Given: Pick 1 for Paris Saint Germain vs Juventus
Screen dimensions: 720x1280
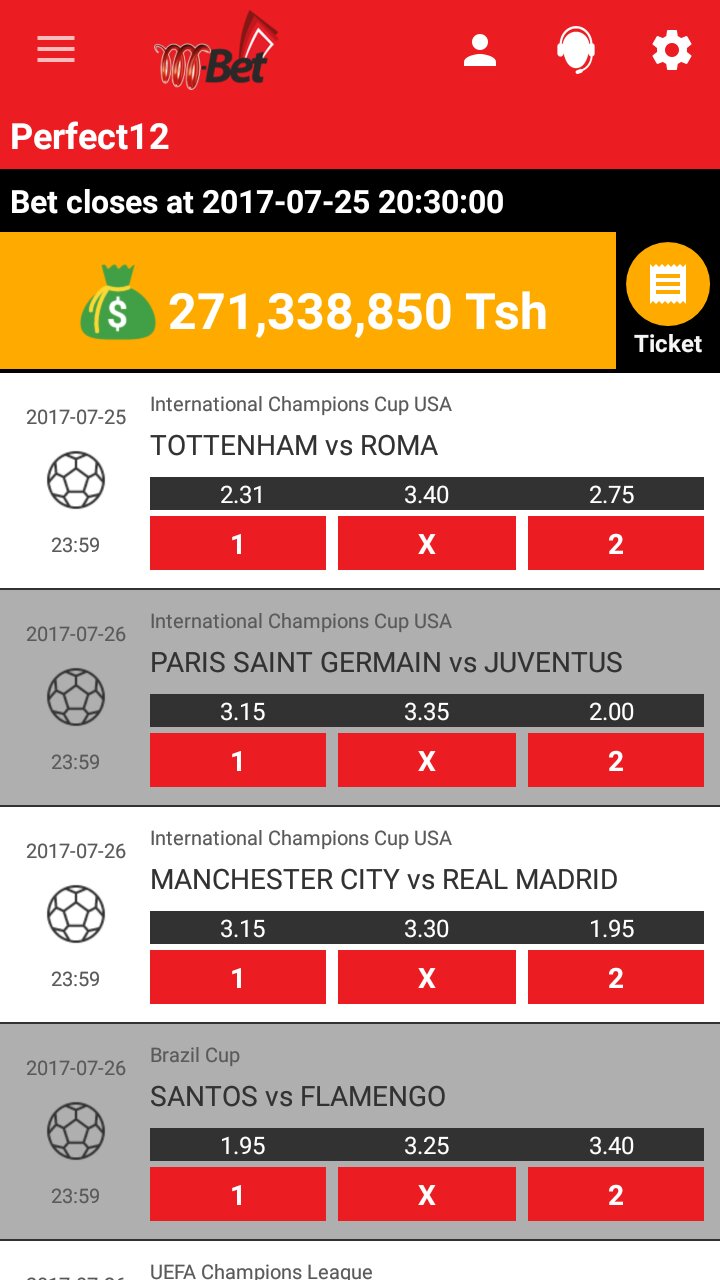Looking at the screenshot, I should point(238,760).
